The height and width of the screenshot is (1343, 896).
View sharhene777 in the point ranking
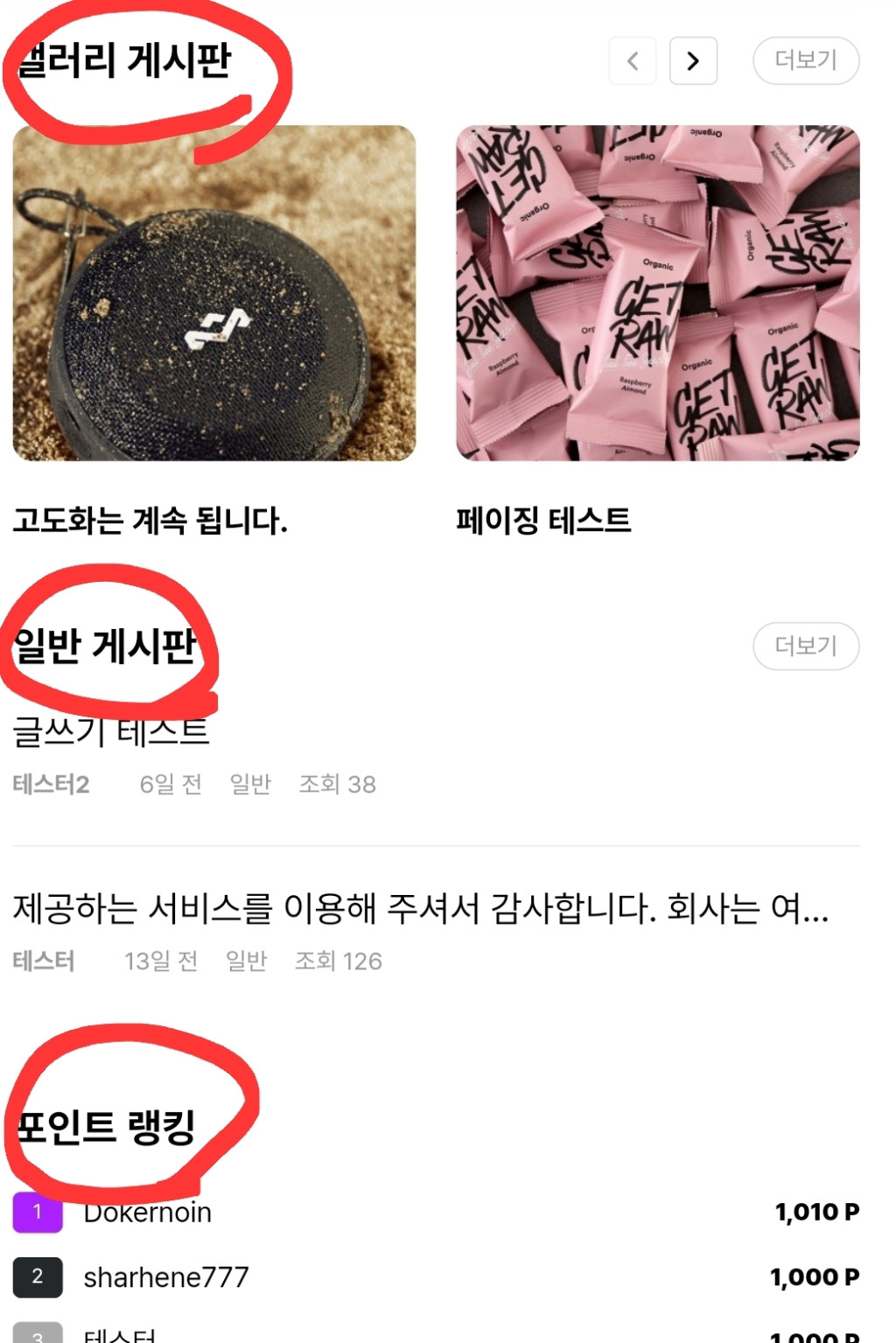tap(166, 1277)
